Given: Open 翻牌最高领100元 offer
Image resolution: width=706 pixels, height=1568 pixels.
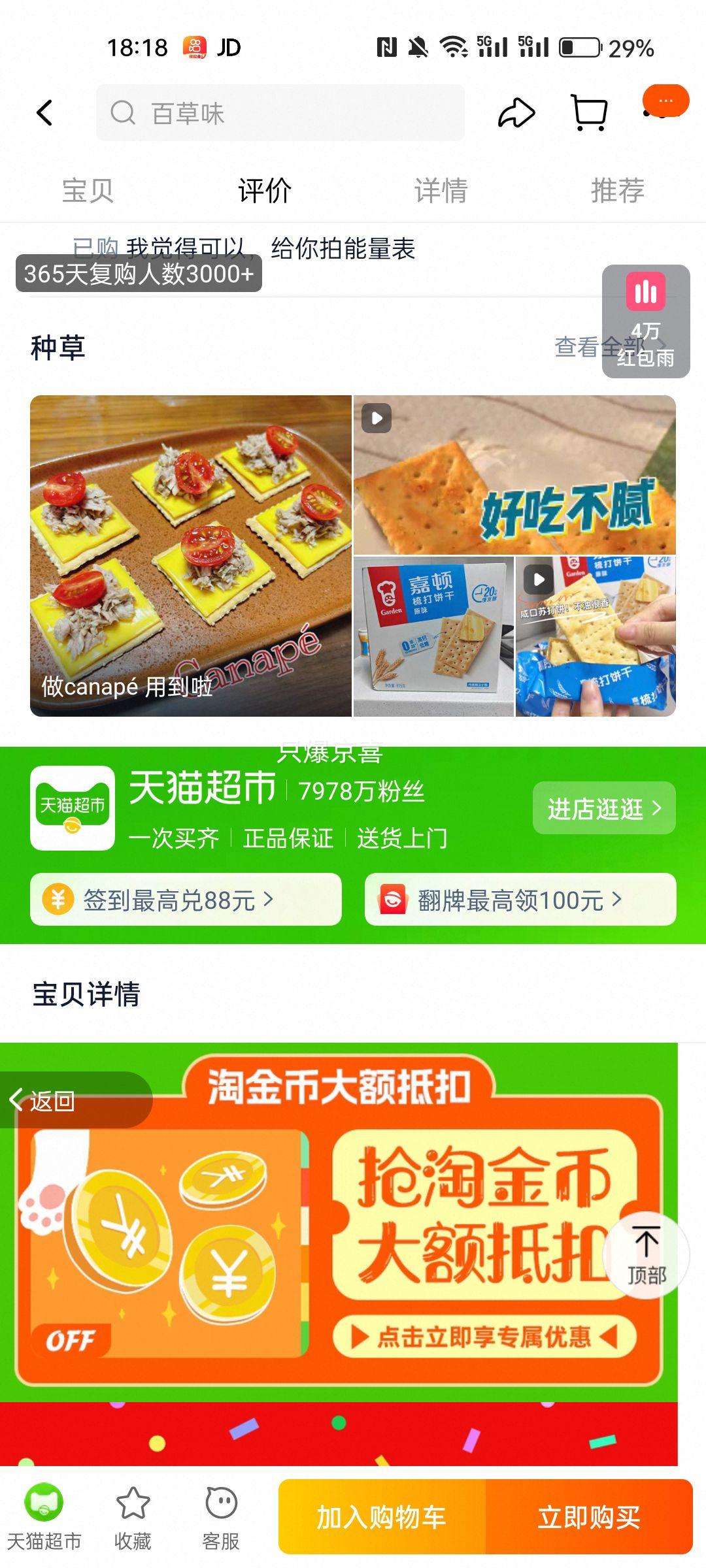Looking at the screenshot, I should click(520, 900).
